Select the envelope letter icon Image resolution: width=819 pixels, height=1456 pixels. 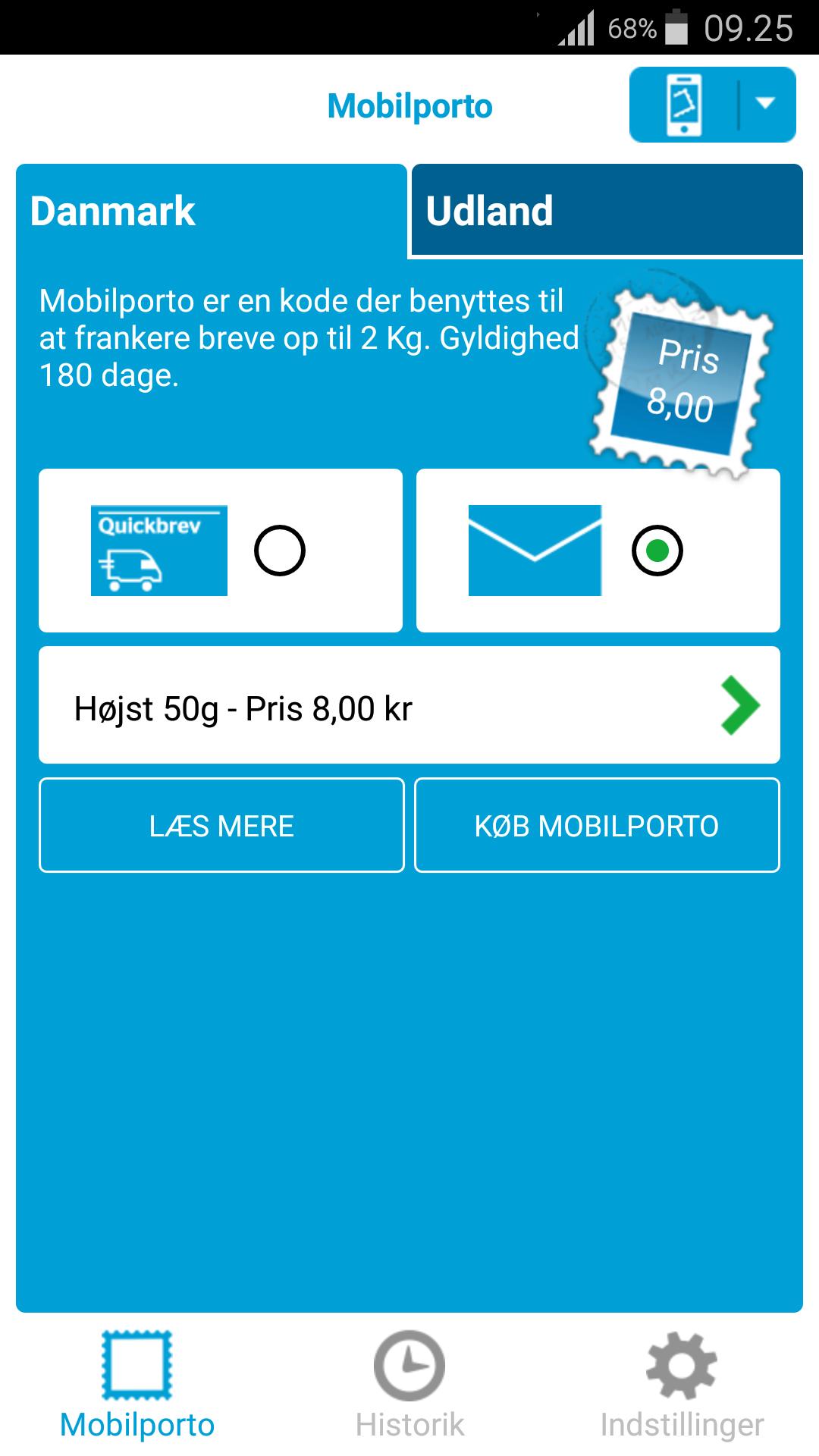coord(533,550)
